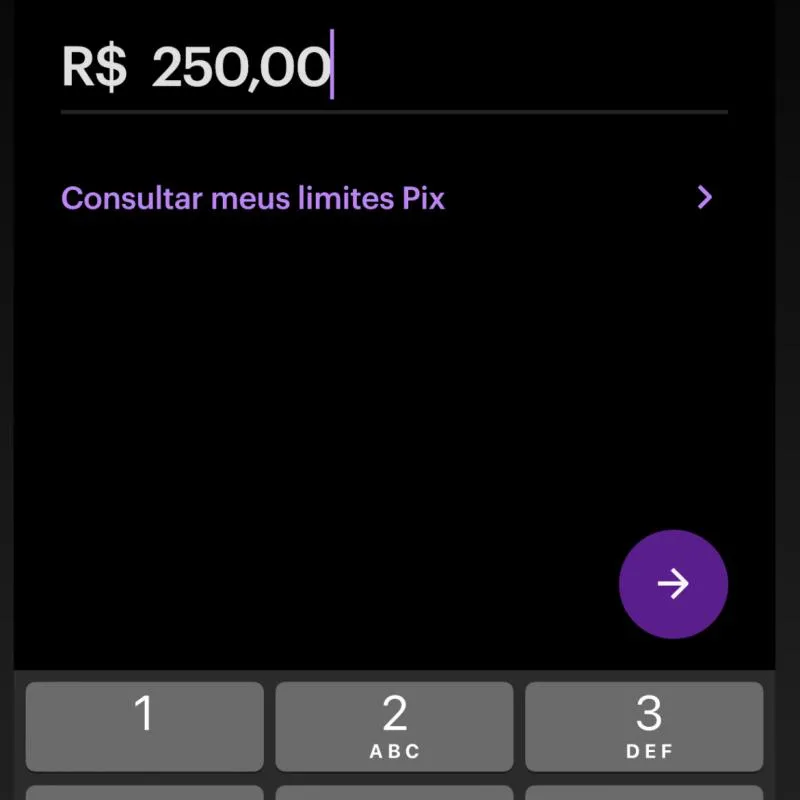Hit the 3 key on the keypad
The width and height of the screenshot is (800, 800).
click(644, 726)
